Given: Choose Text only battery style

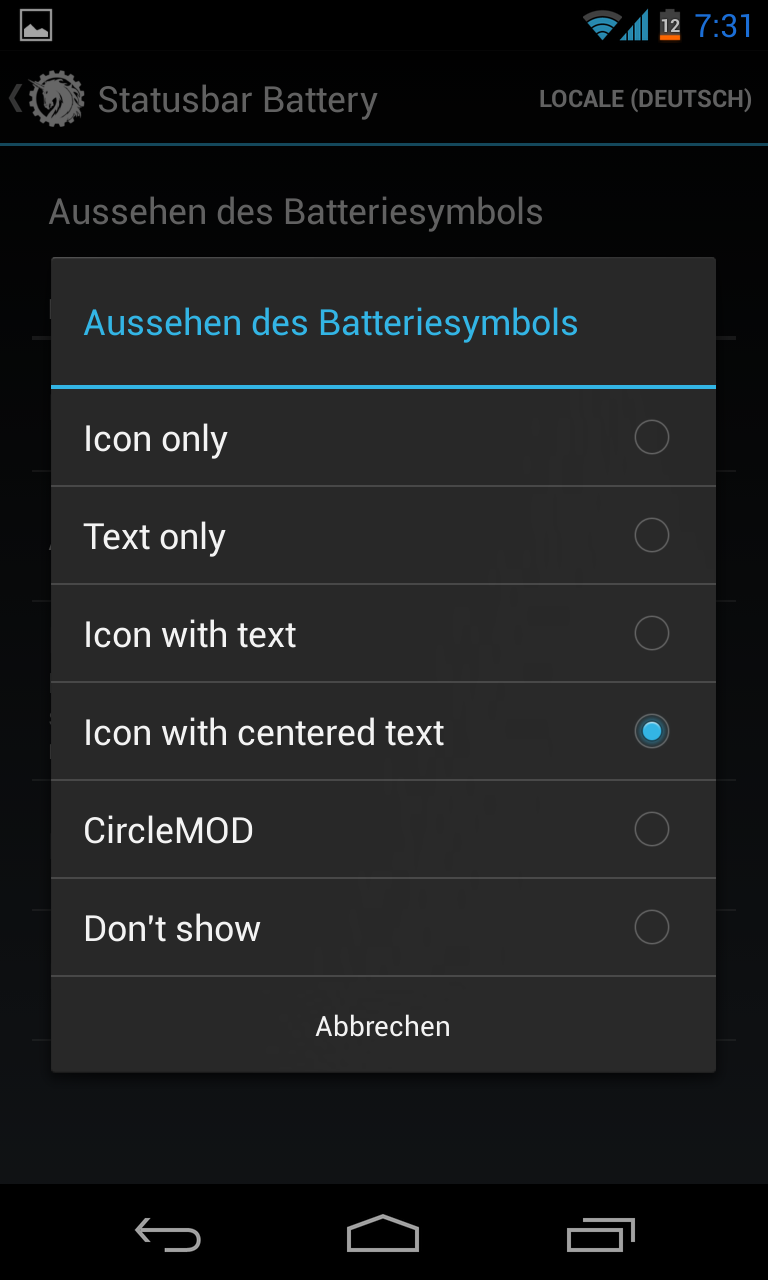Looking at the screenshot, I should (x=383, y=536).
